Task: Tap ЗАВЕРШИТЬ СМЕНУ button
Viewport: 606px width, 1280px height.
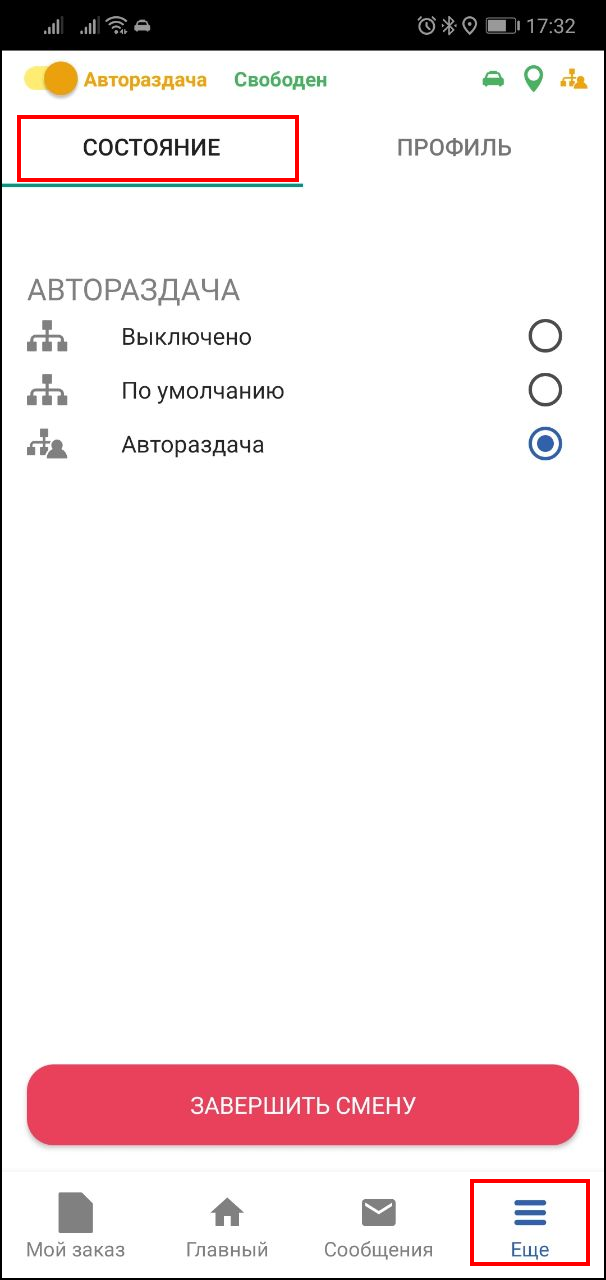Action: 303,1105
